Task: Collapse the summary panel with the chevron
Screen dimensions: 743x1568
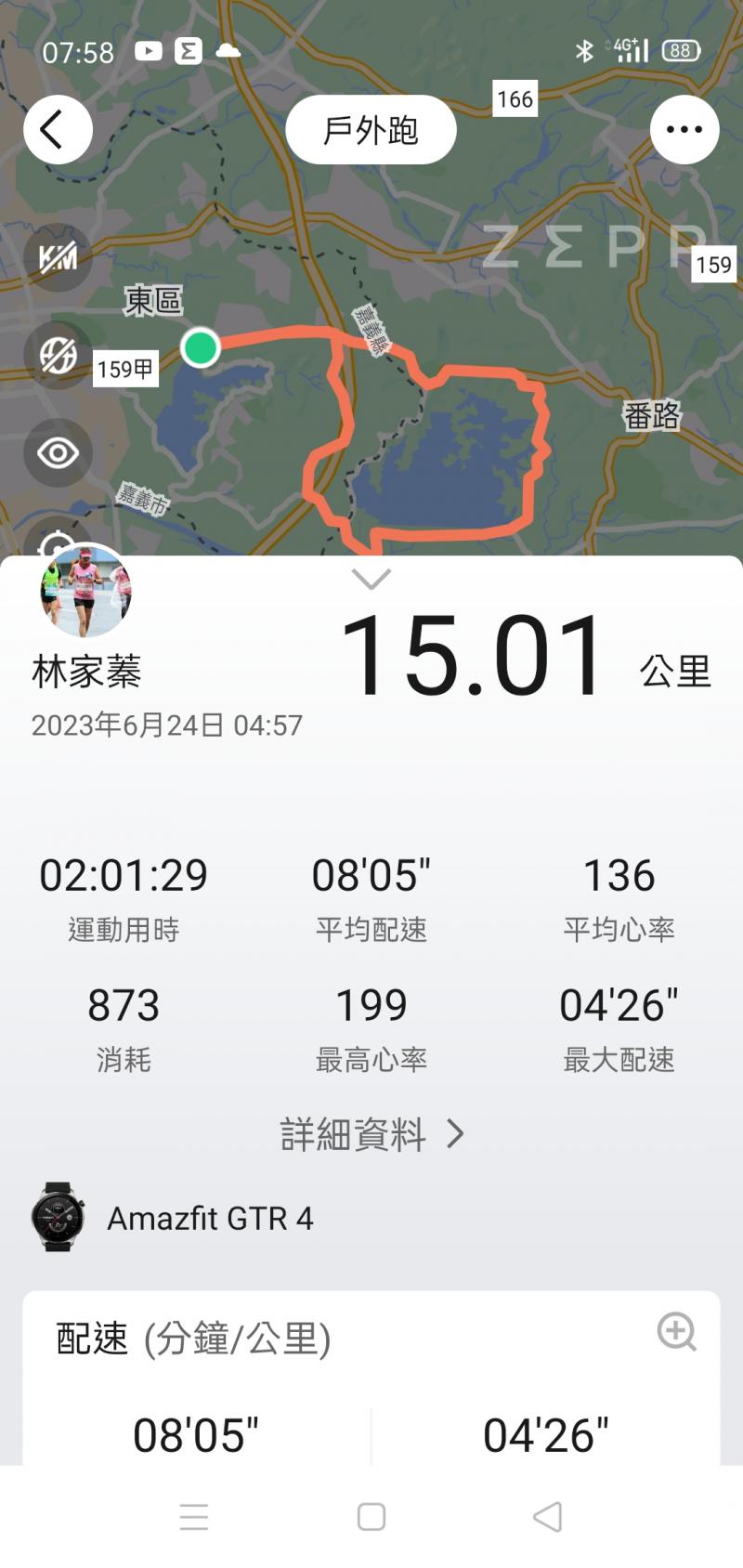Action: coord(371,579)
